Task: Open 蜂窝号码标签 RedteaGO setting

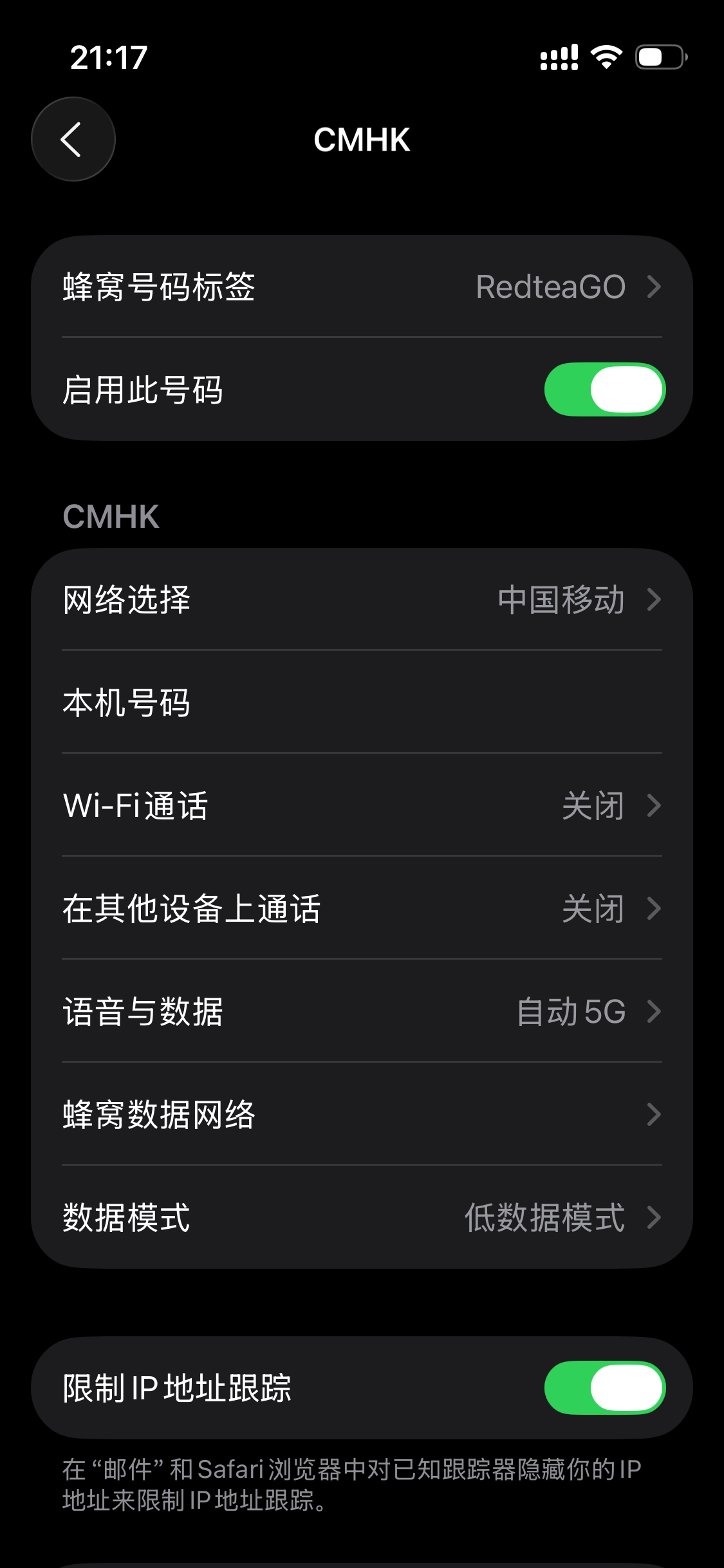Action: pyautogui.click(x=362, y=286)
